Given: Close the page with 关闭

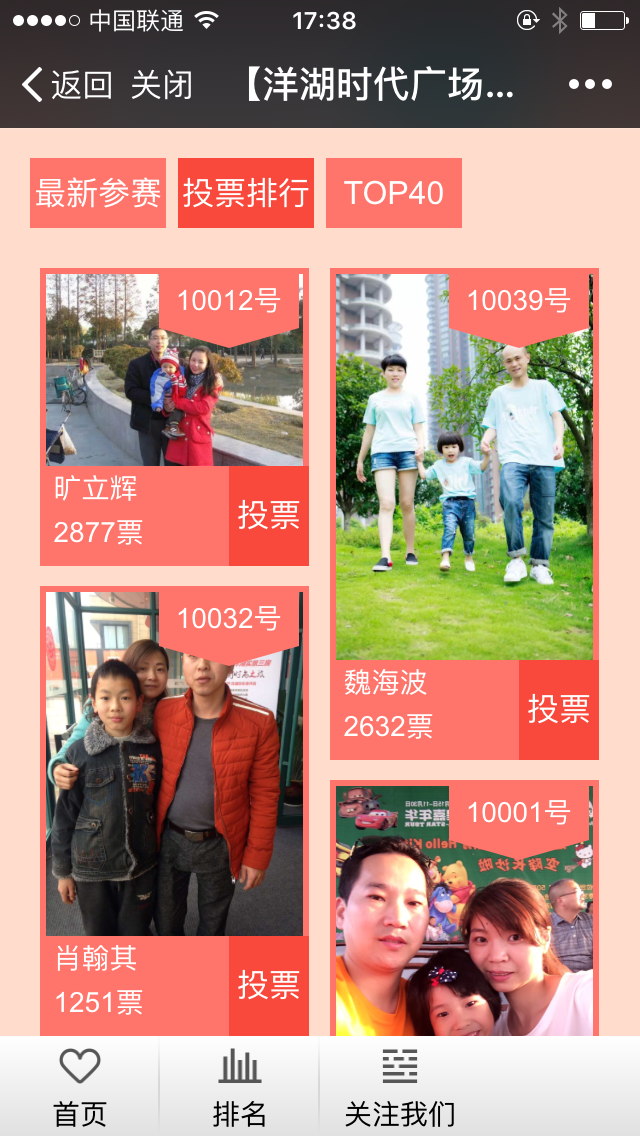Looking at the screenshot, I should click(x=161, y=86).
